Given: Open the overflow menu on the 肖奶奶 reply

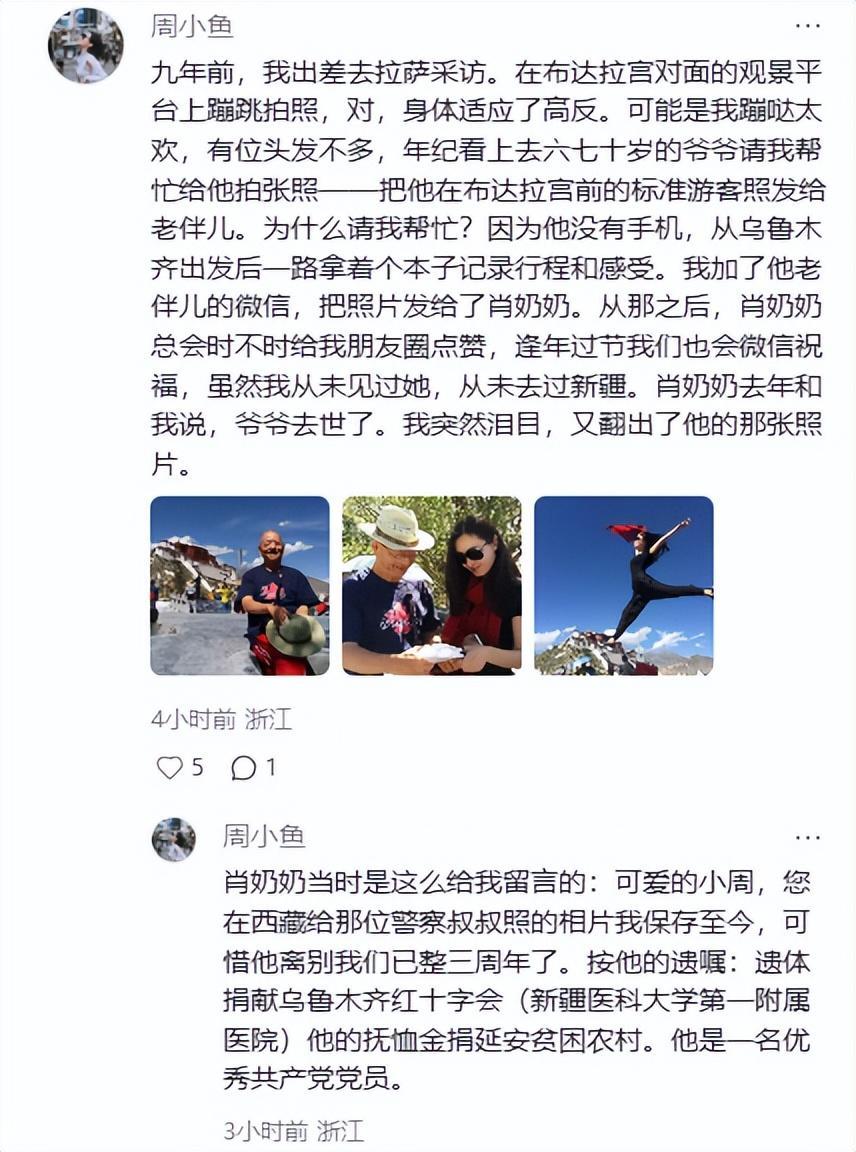Looking at the screenshot, I should pos(808,837).
